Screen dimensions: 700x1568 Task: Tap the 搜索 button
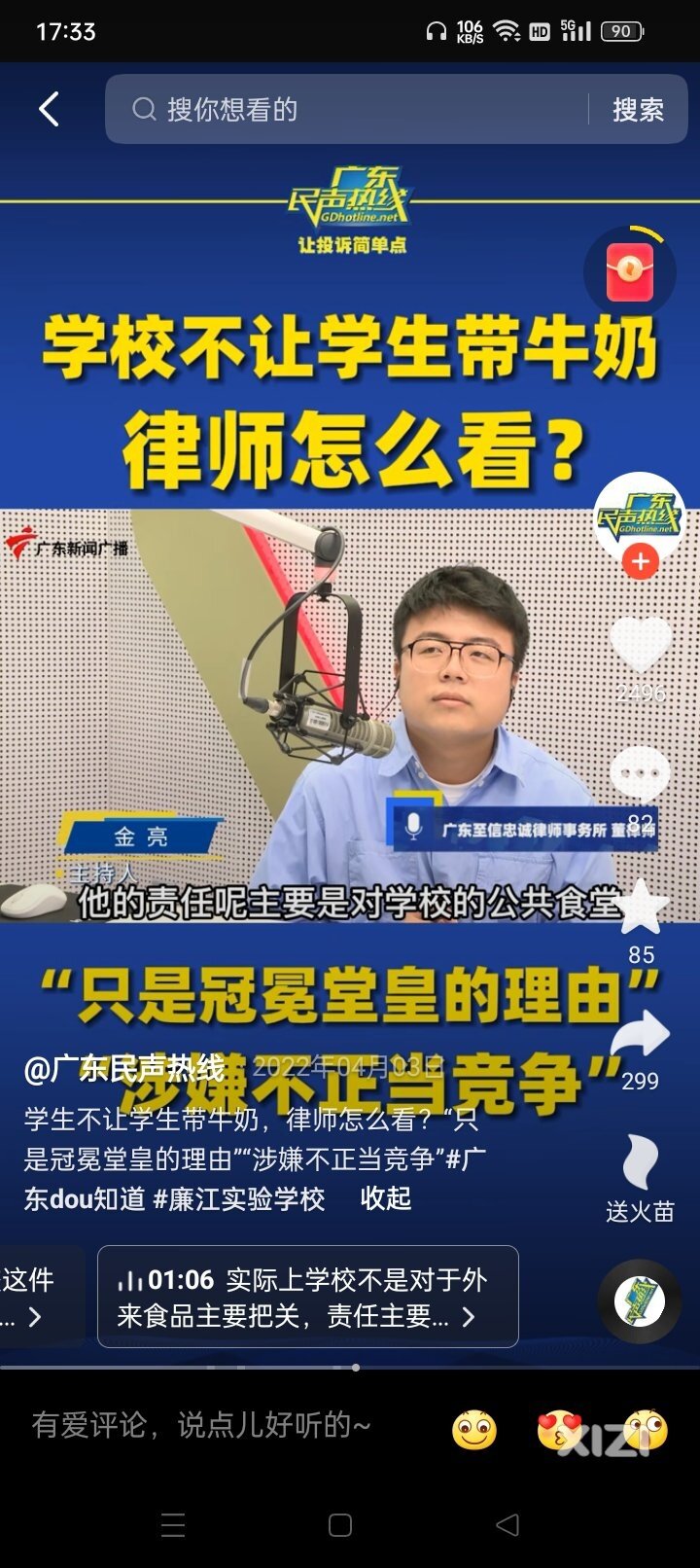(638, 110)
